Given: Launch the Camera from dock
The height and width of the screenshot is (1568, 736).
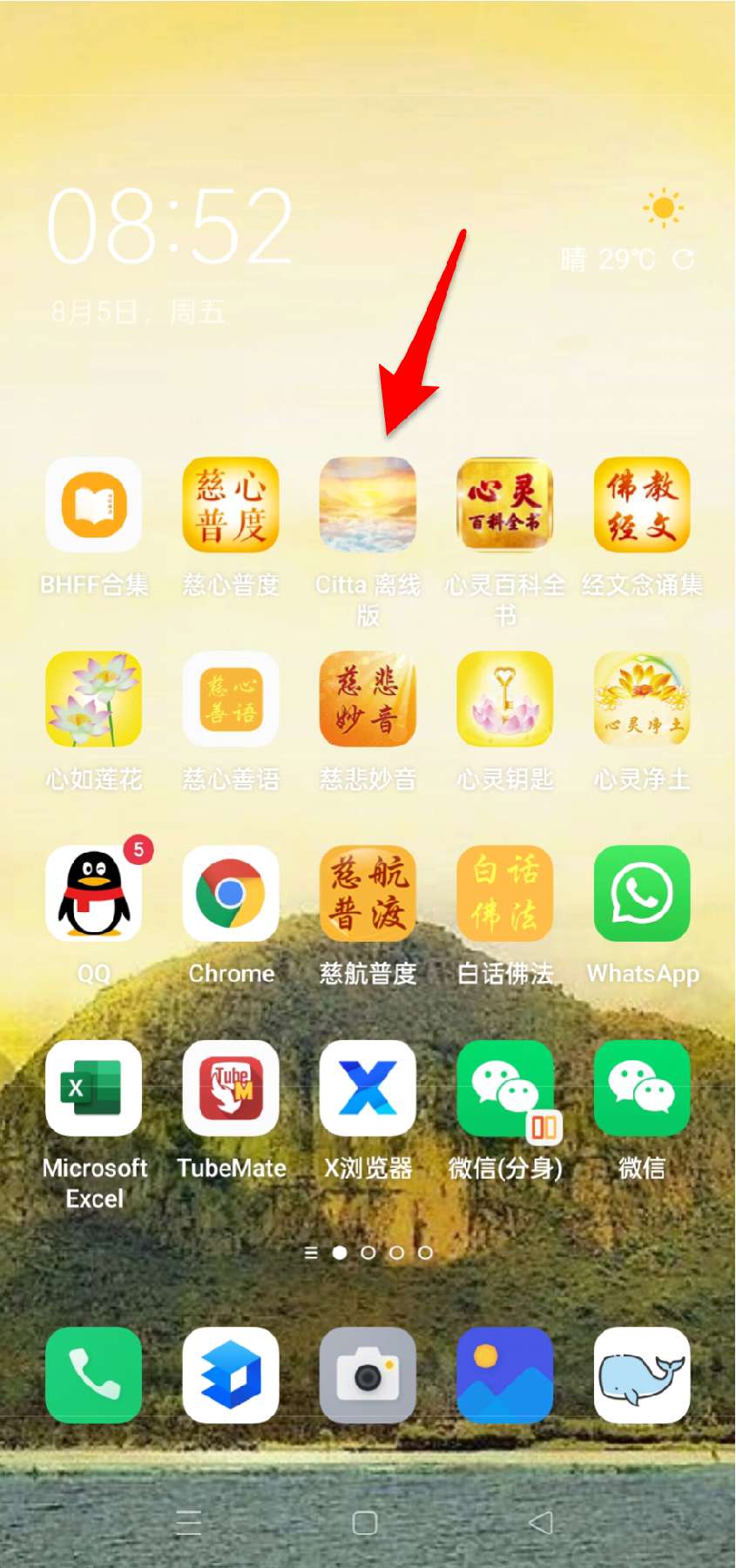Looking at the screenshot, I should click(368, 1375).
